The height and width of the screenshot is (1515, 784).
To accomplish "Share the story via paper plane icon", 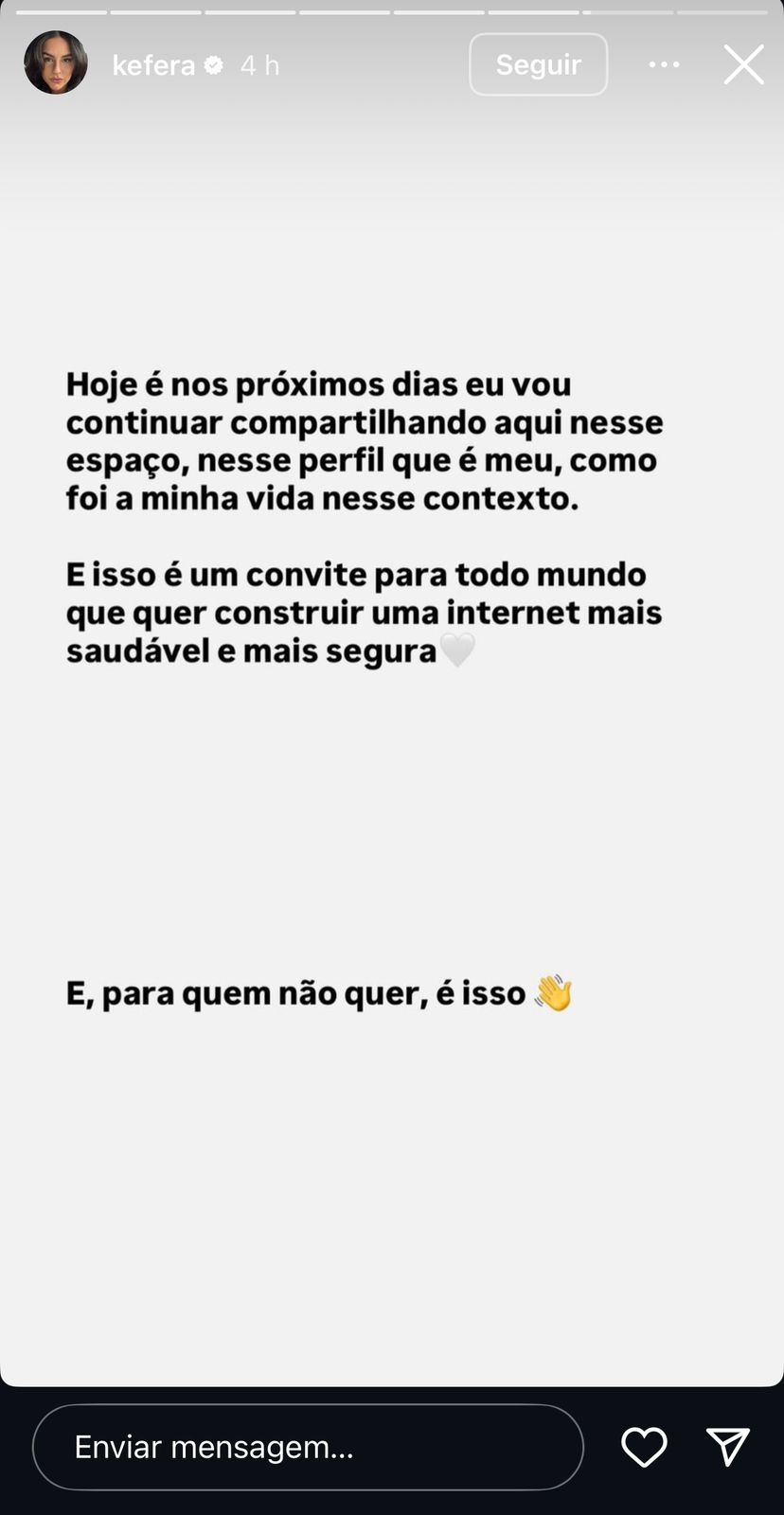I will coord(728,1447).
